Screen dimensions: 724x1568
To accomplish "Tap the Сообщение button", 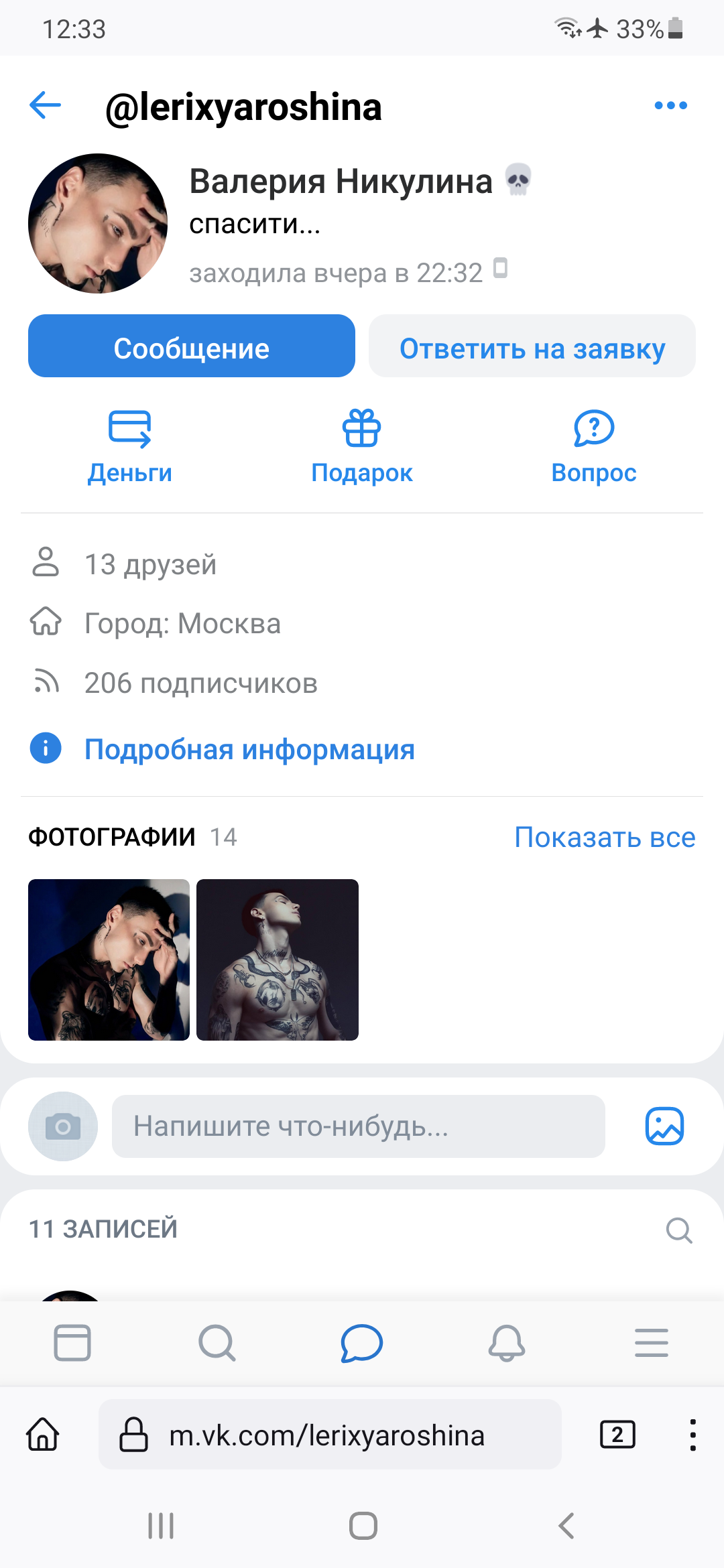I will (192, 346).
